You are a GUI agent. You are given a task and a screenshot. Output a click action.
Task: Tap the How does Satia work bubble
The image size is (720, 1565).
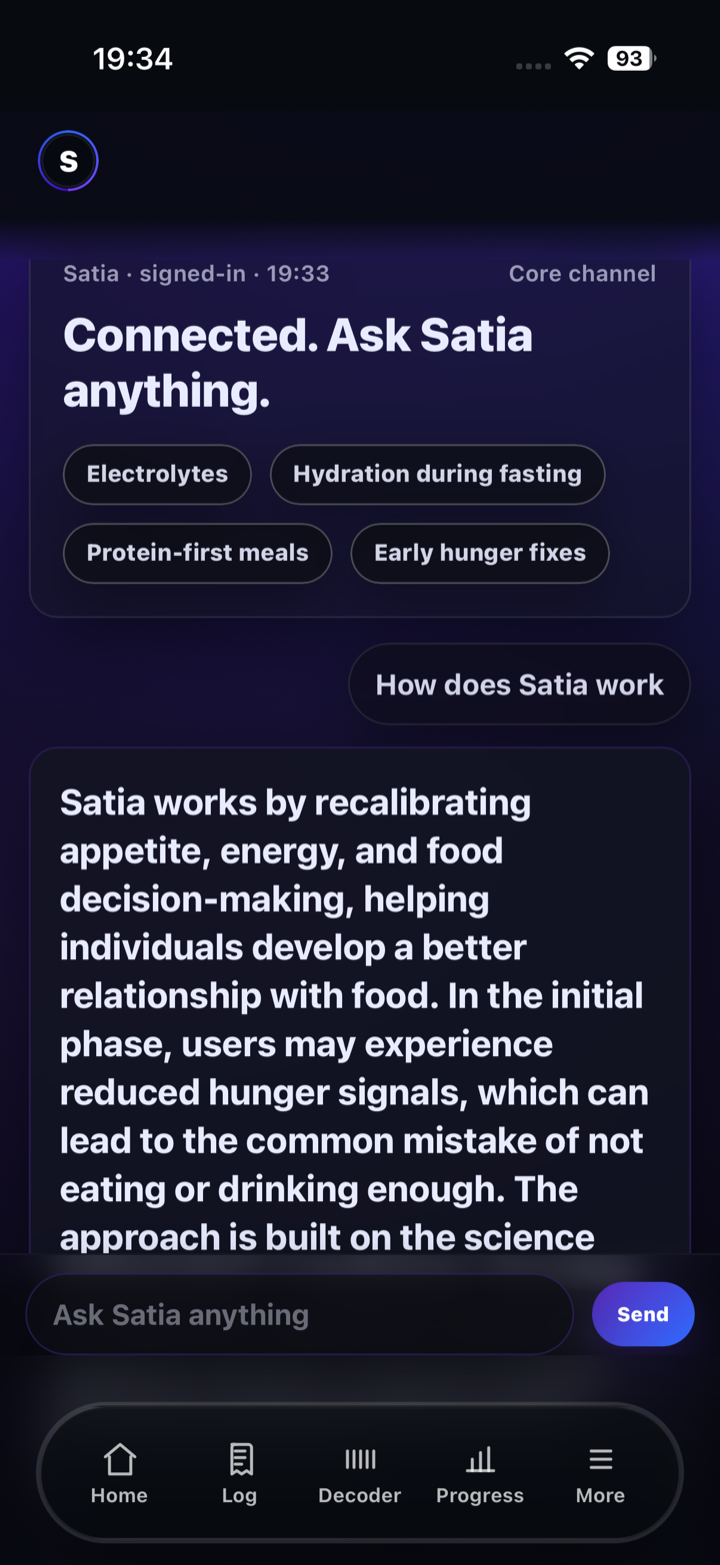pos(518,684)
